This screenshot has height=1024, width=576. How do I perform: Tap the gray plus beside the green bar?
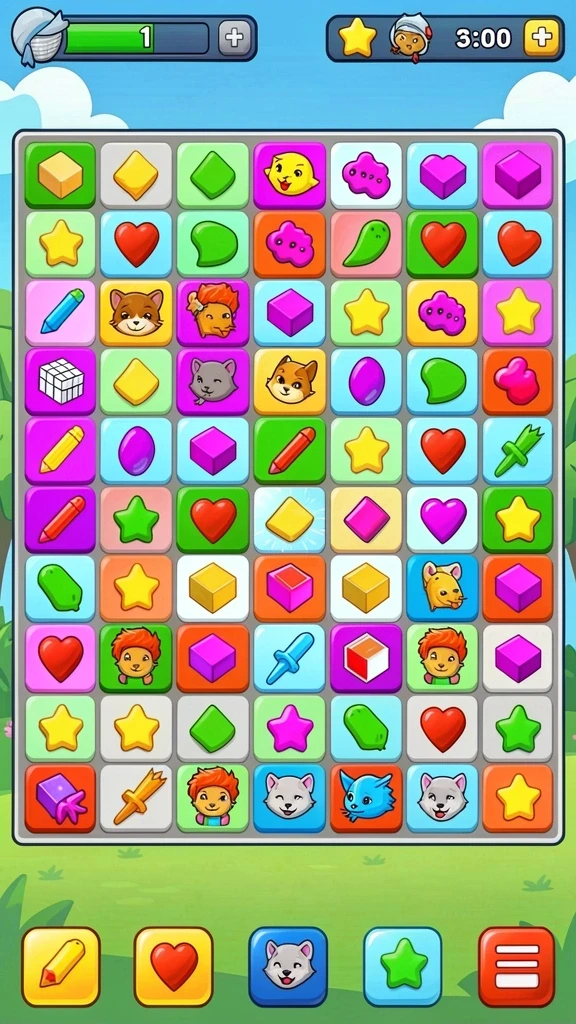point(234,38)
